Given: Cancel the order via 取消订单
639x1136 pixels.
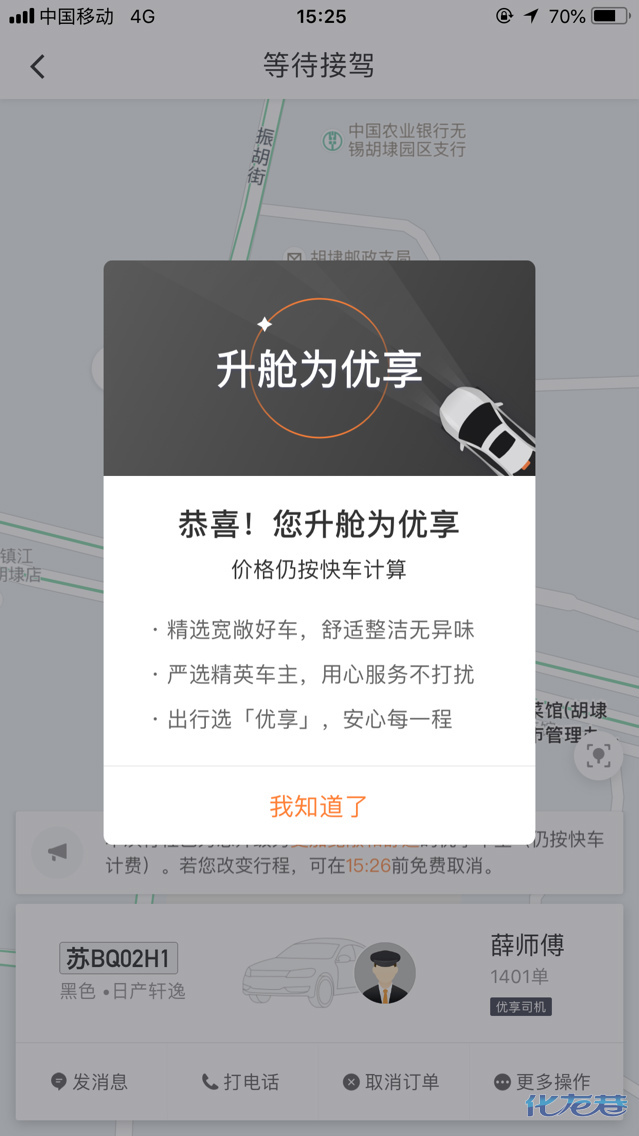Looking at the screenshot, I should tap(391, 1082).
